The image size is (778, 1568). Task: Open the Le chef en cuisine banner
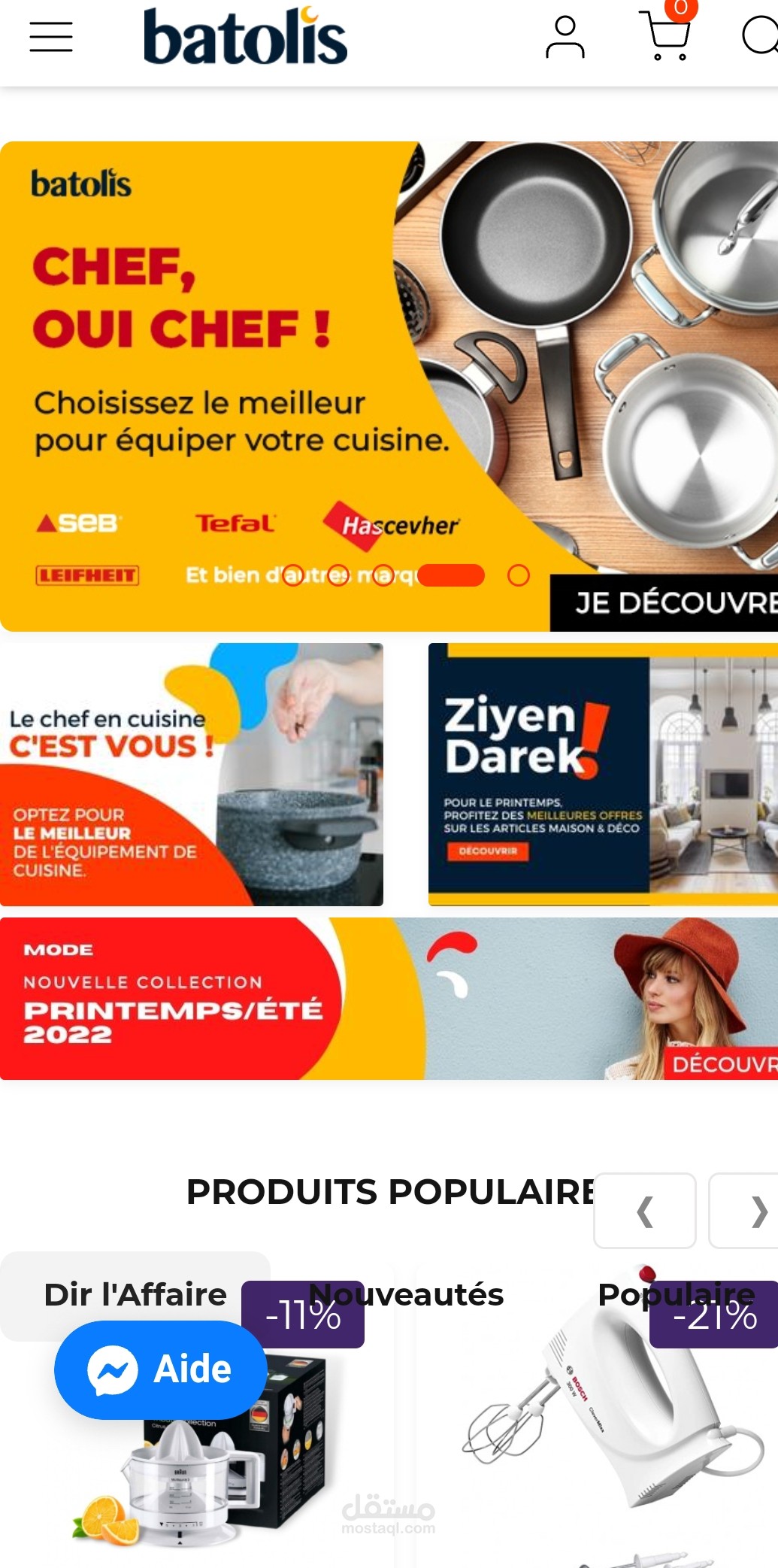click(x=192, y=775)
